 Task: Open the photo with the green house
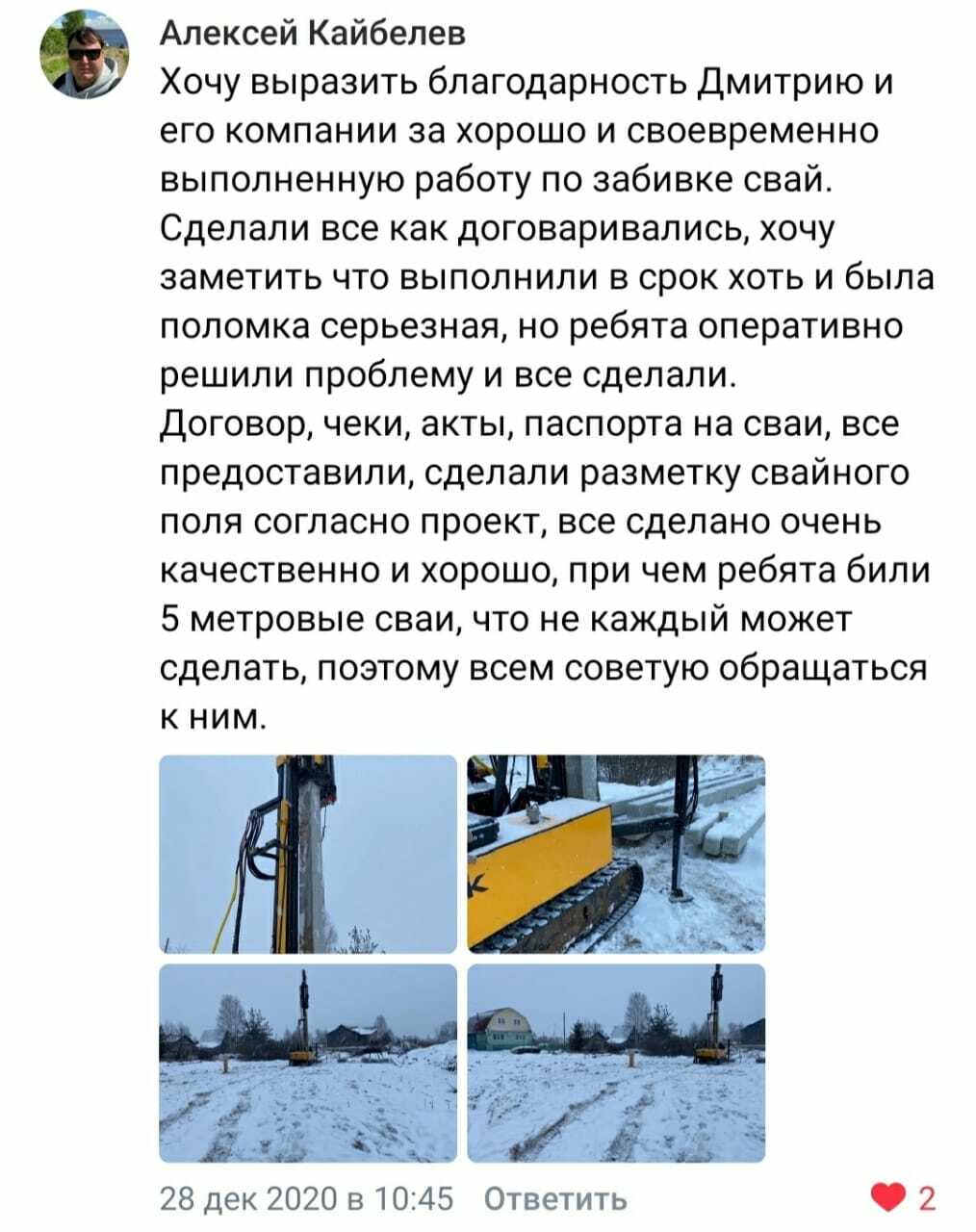point(616,1063)
